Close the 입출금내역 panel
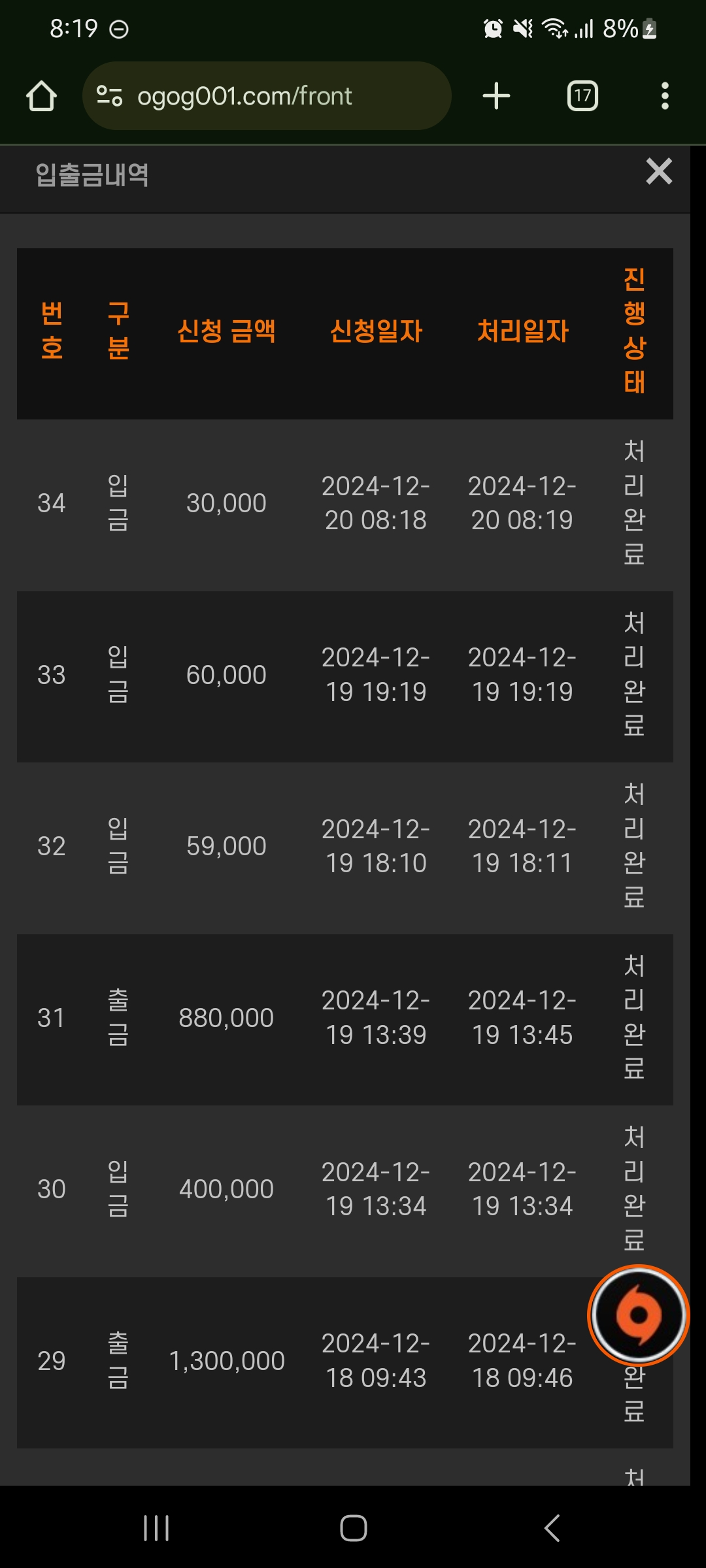The image size is (706, 1568). pos(659,172)
